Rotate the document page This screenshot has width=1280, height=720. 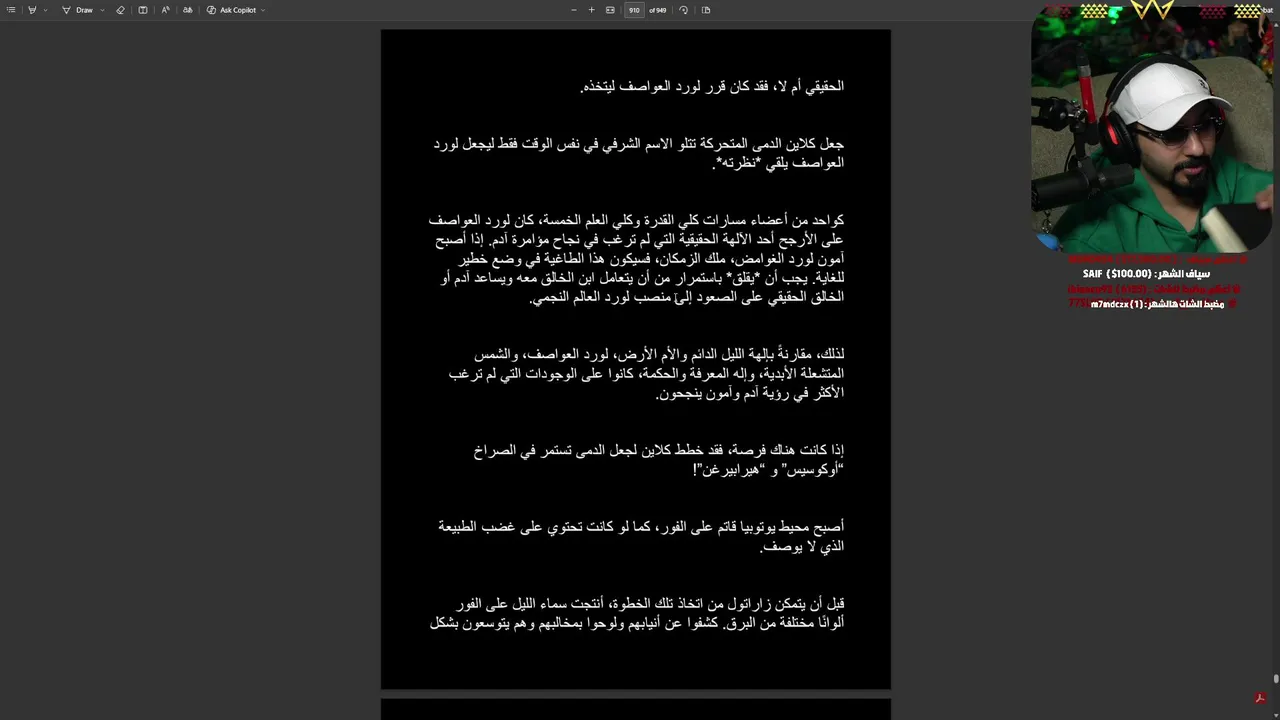[684, 10]
